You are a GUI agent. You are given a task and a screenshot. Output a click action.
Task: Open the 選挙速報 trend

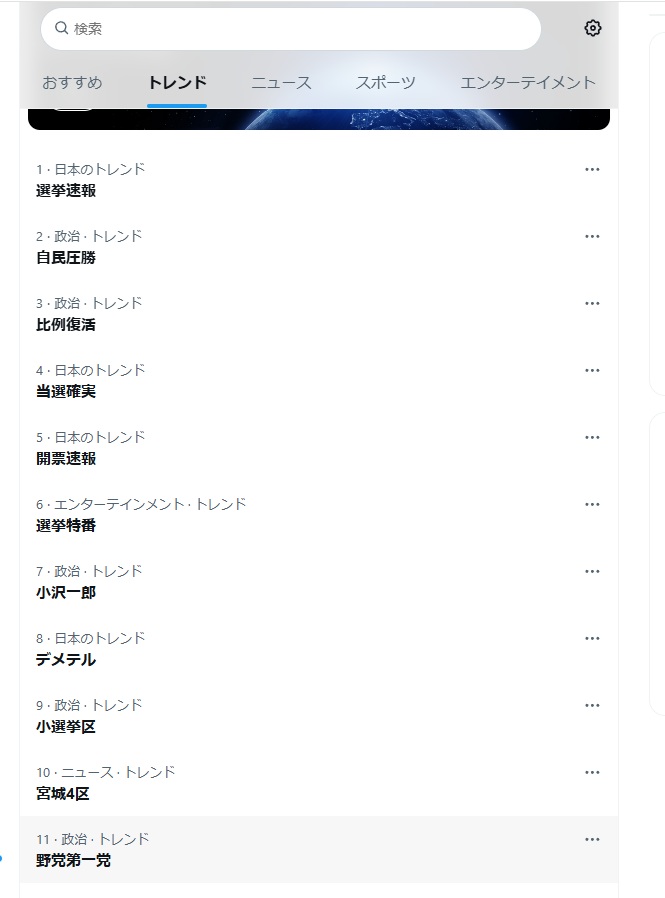tap(66, 191)
